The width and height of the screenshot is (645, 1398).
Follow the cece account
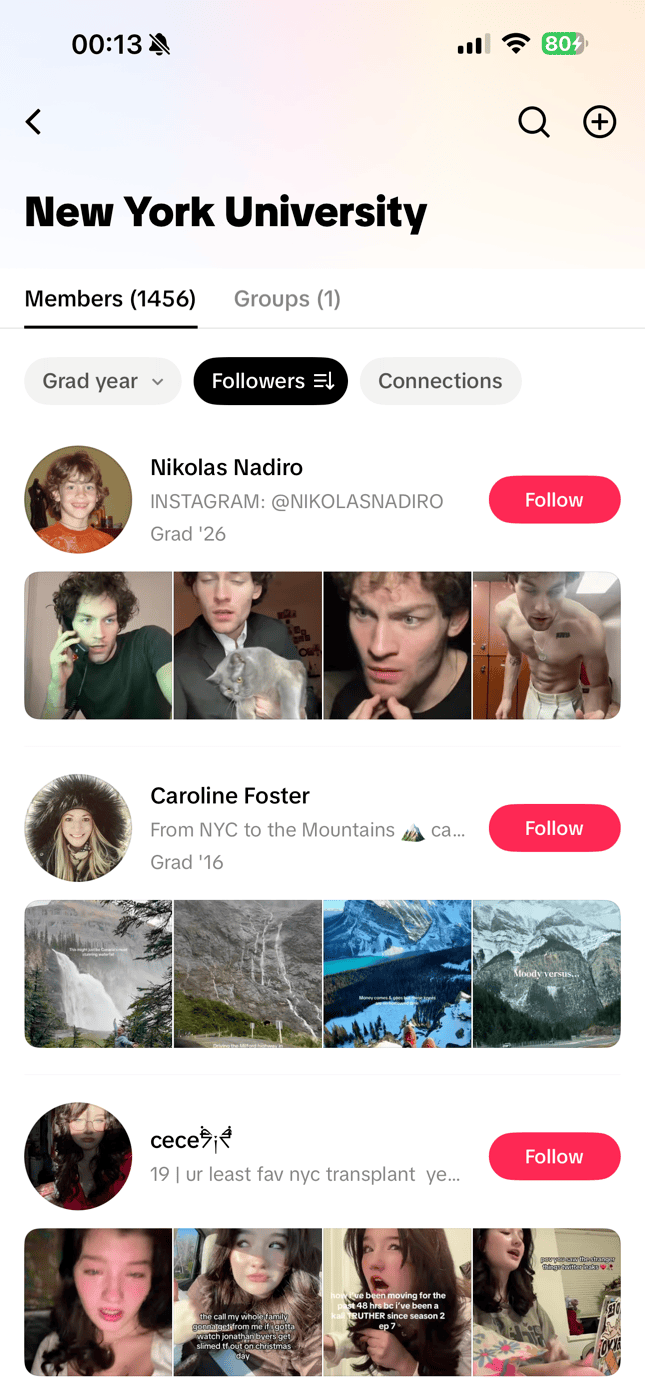point(554,1156)
